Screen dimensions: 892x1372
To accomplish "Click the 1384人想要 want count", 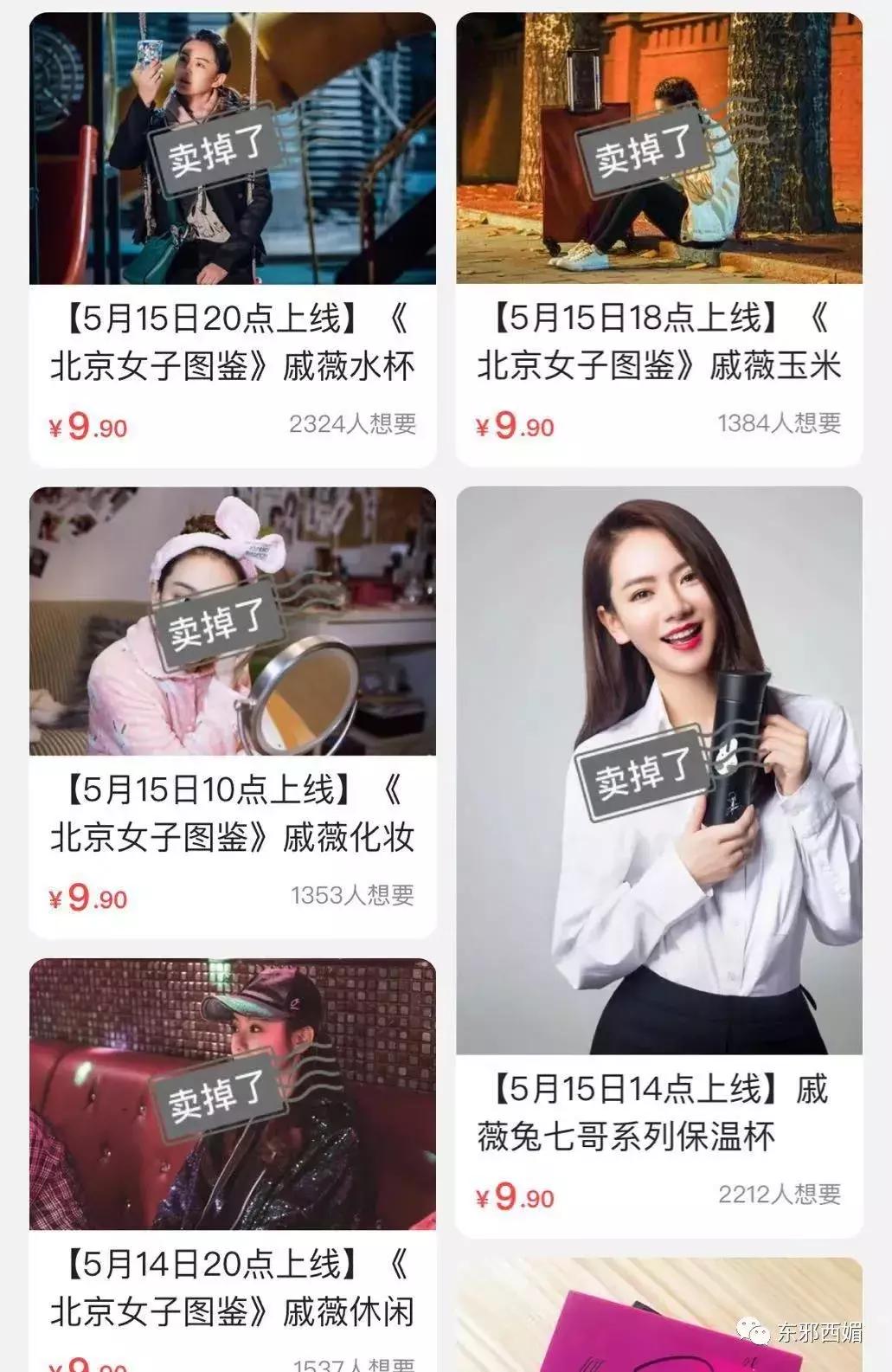I will click(780, 425).
